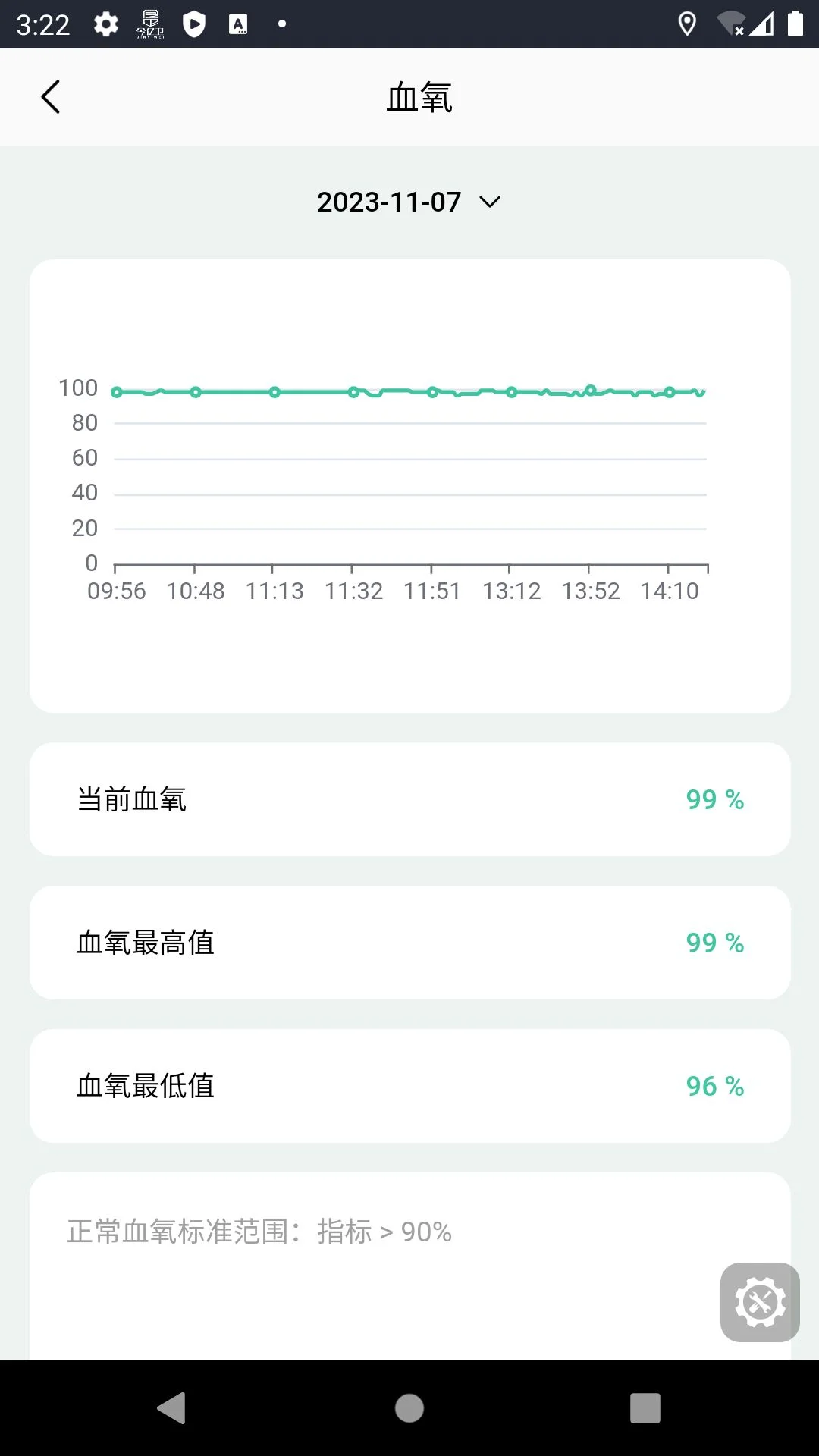Tap the 血氧最低值 96% card
Viewport: 819px width, 1456px height.
pos(409,1086)
